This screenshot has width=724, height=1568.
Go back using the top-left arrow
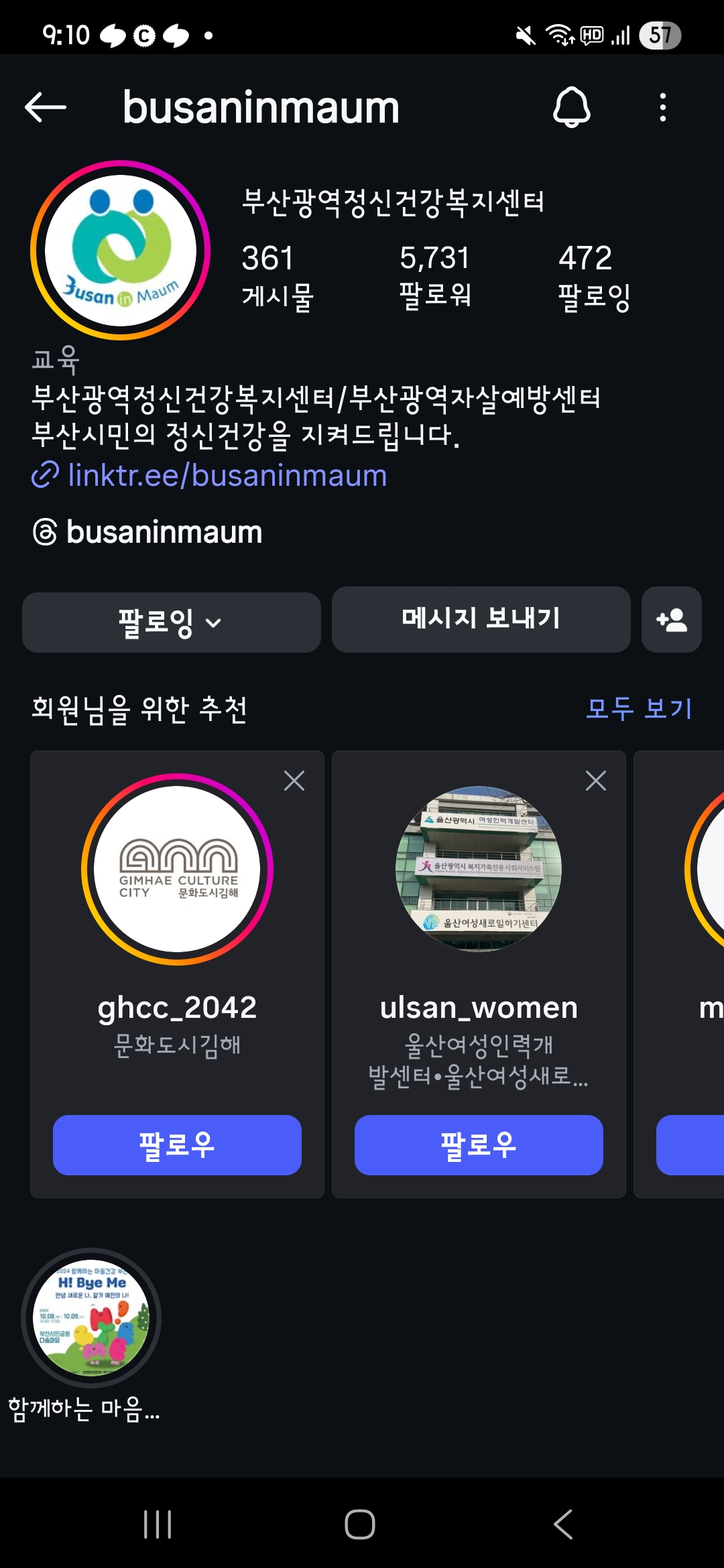click(46, 107)
